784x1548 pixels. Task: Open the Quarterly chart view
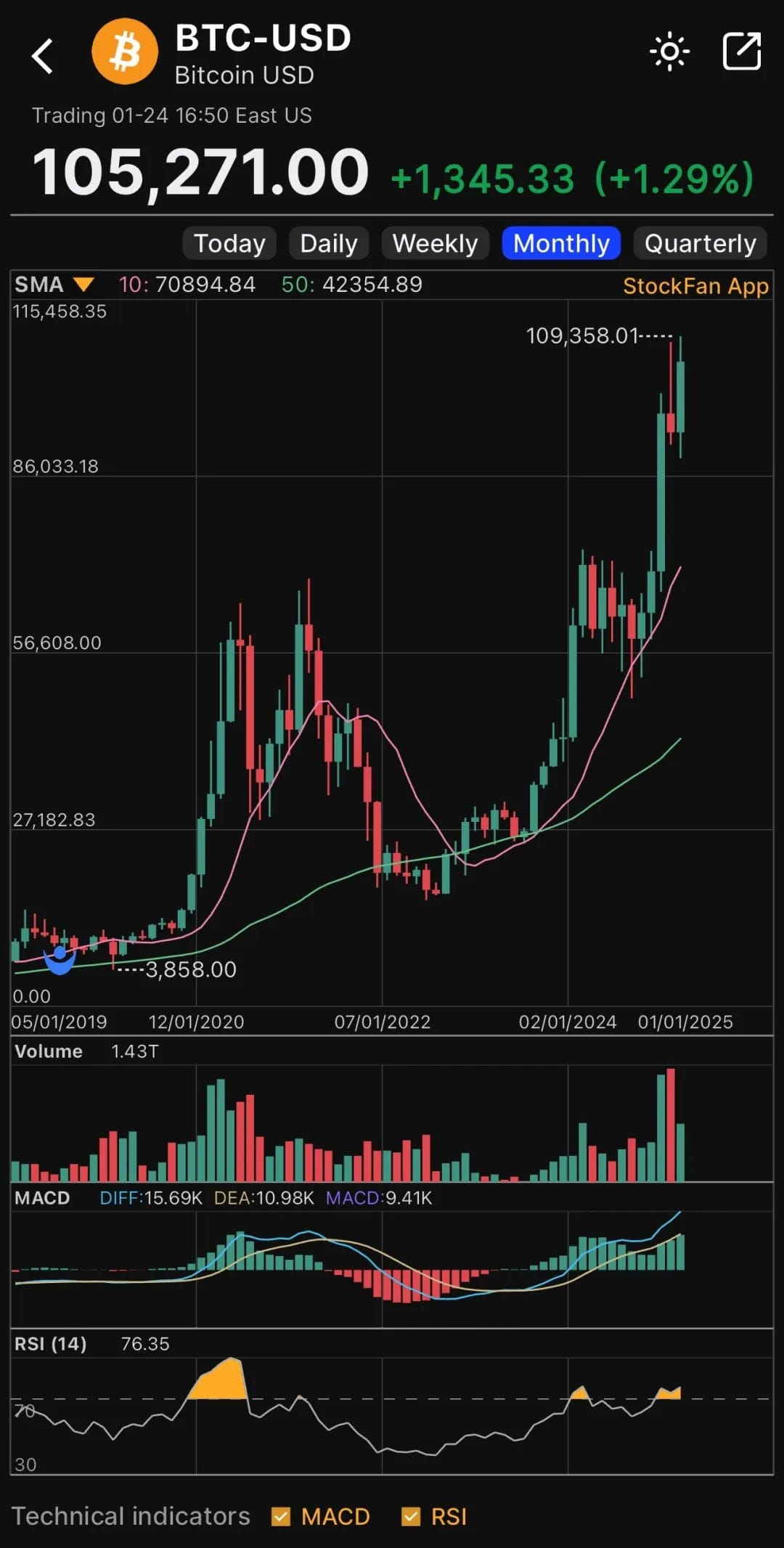click(699, 243)
